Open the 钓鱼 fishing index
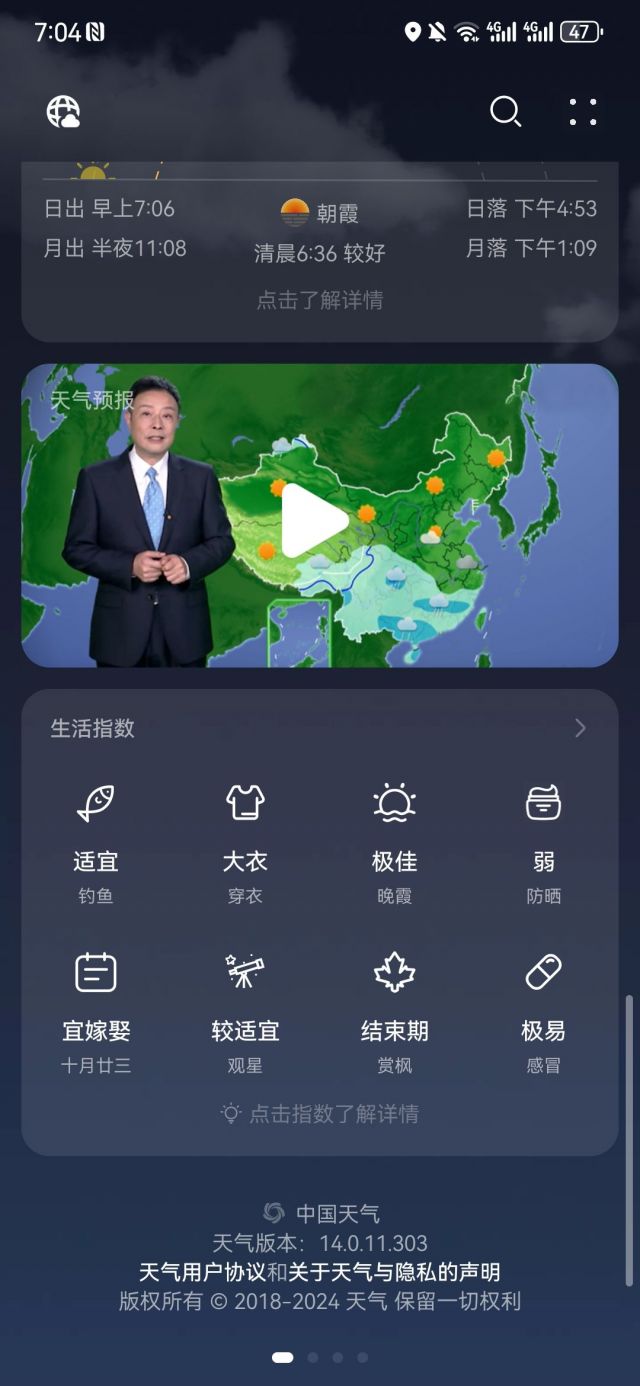Screen dimensions: 640x1386 96,842
